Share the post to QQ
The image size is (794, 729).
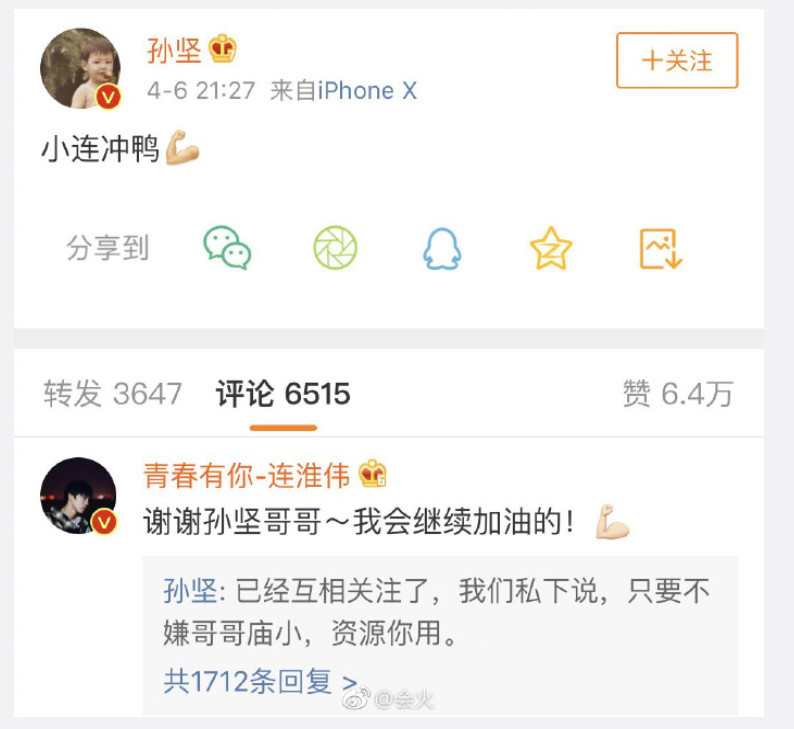[441, 247]
